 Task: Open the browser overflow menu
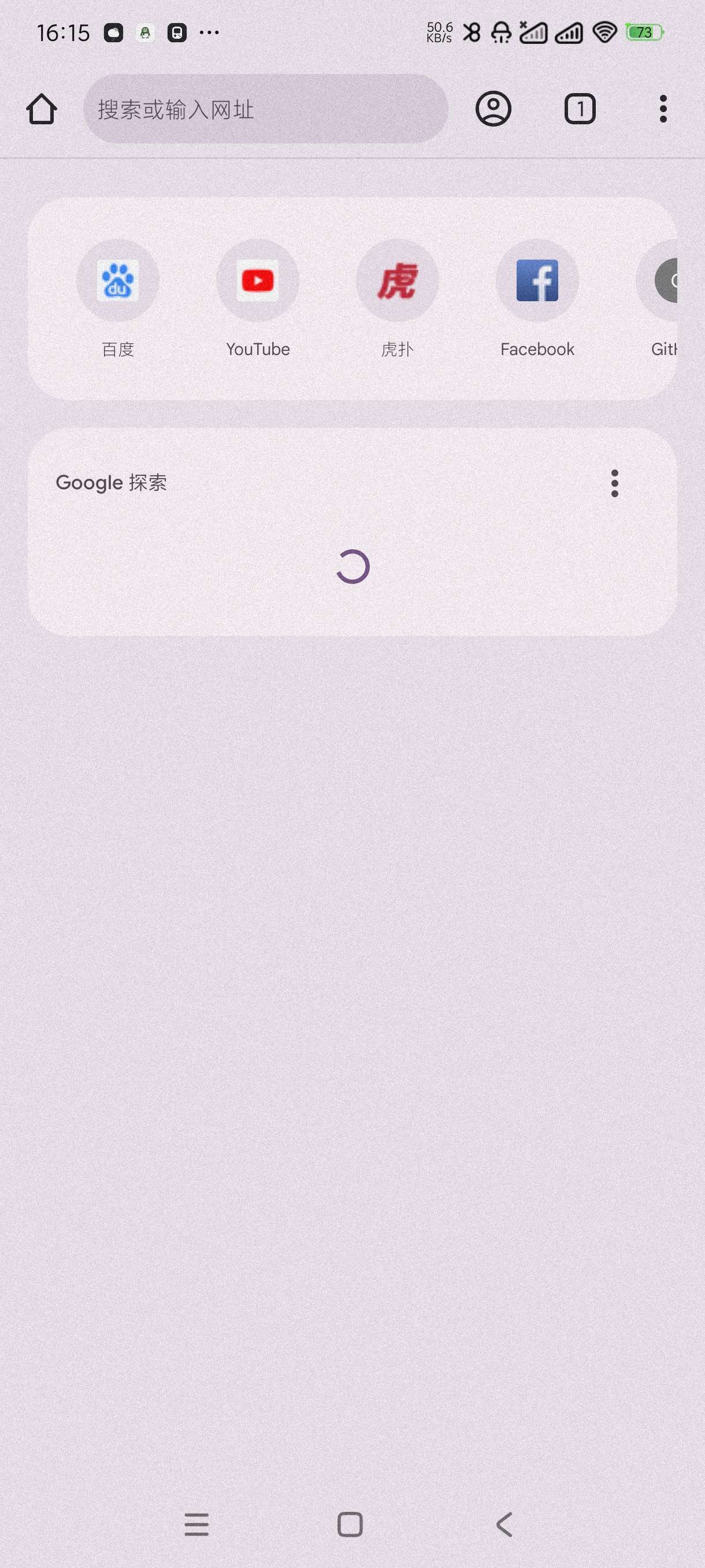(x=663, y=110)
